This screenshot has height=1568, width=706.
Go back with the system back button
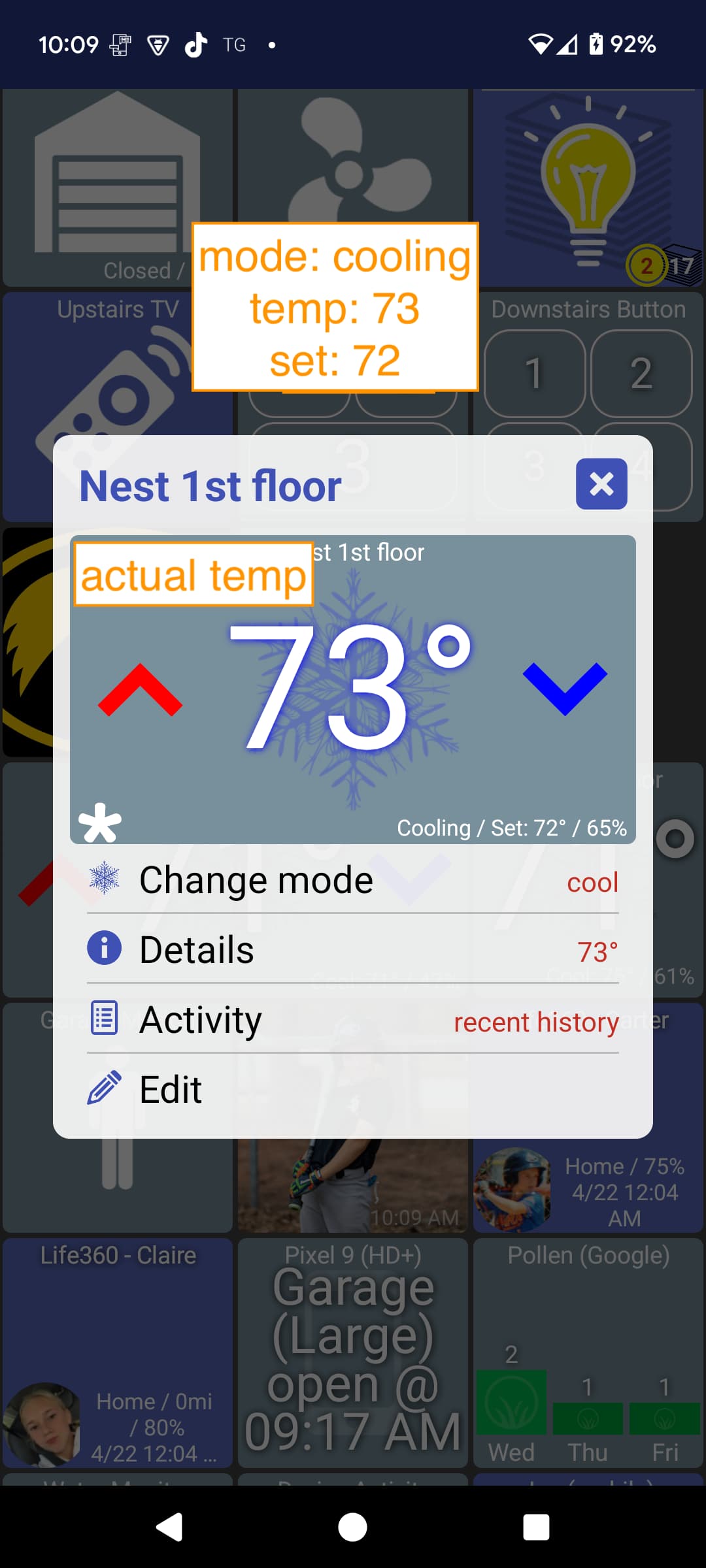click(x=169, y=1527)
